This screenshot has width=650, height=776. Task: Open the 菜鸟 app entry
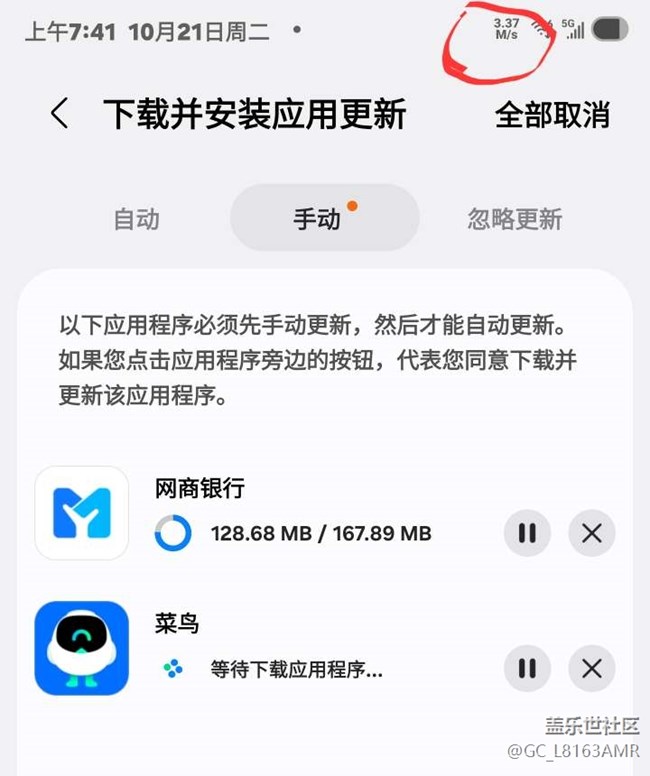pyautogui.click(x=82, y=647)
